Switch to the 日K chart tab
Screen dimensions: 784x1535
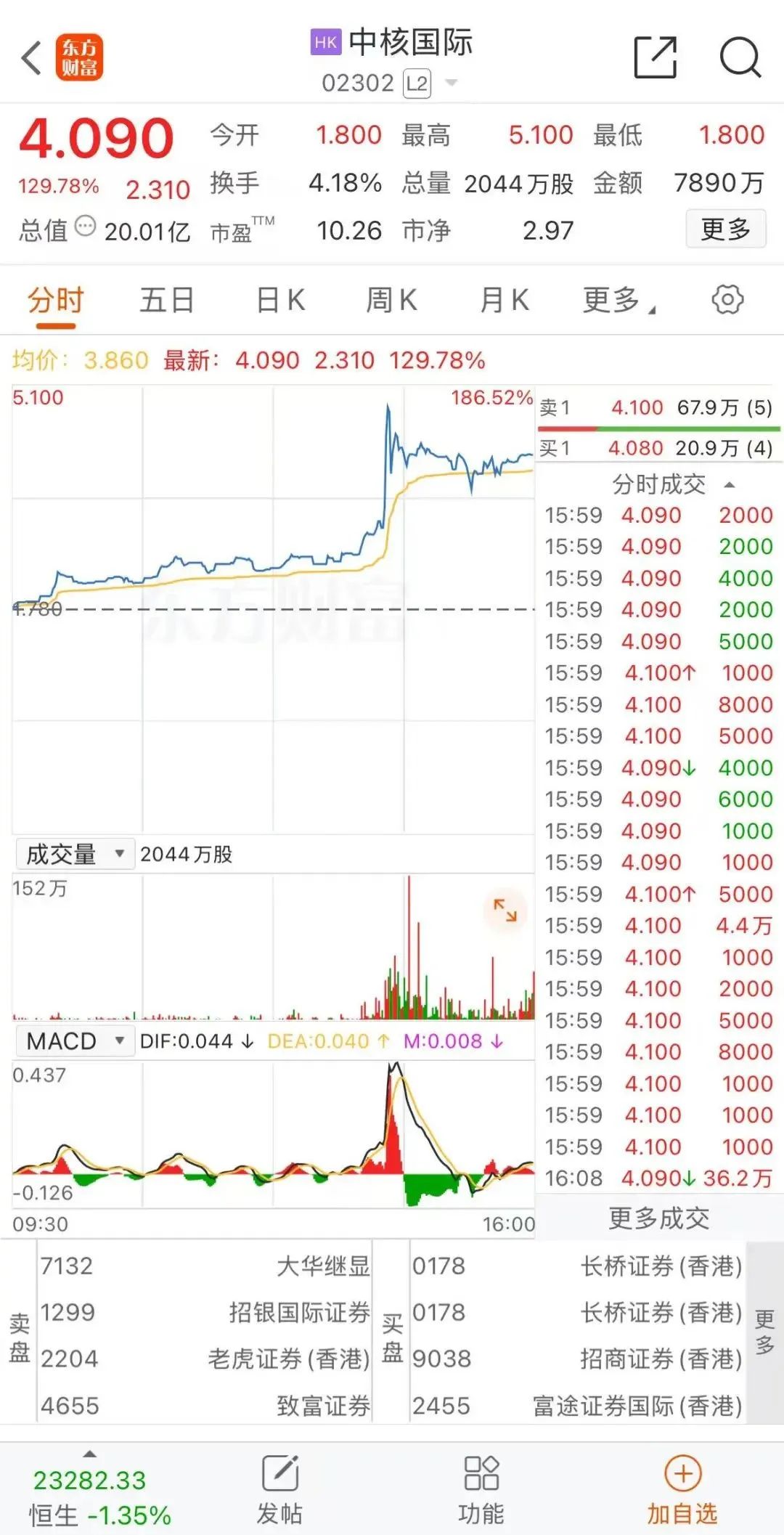click(280, 300)
